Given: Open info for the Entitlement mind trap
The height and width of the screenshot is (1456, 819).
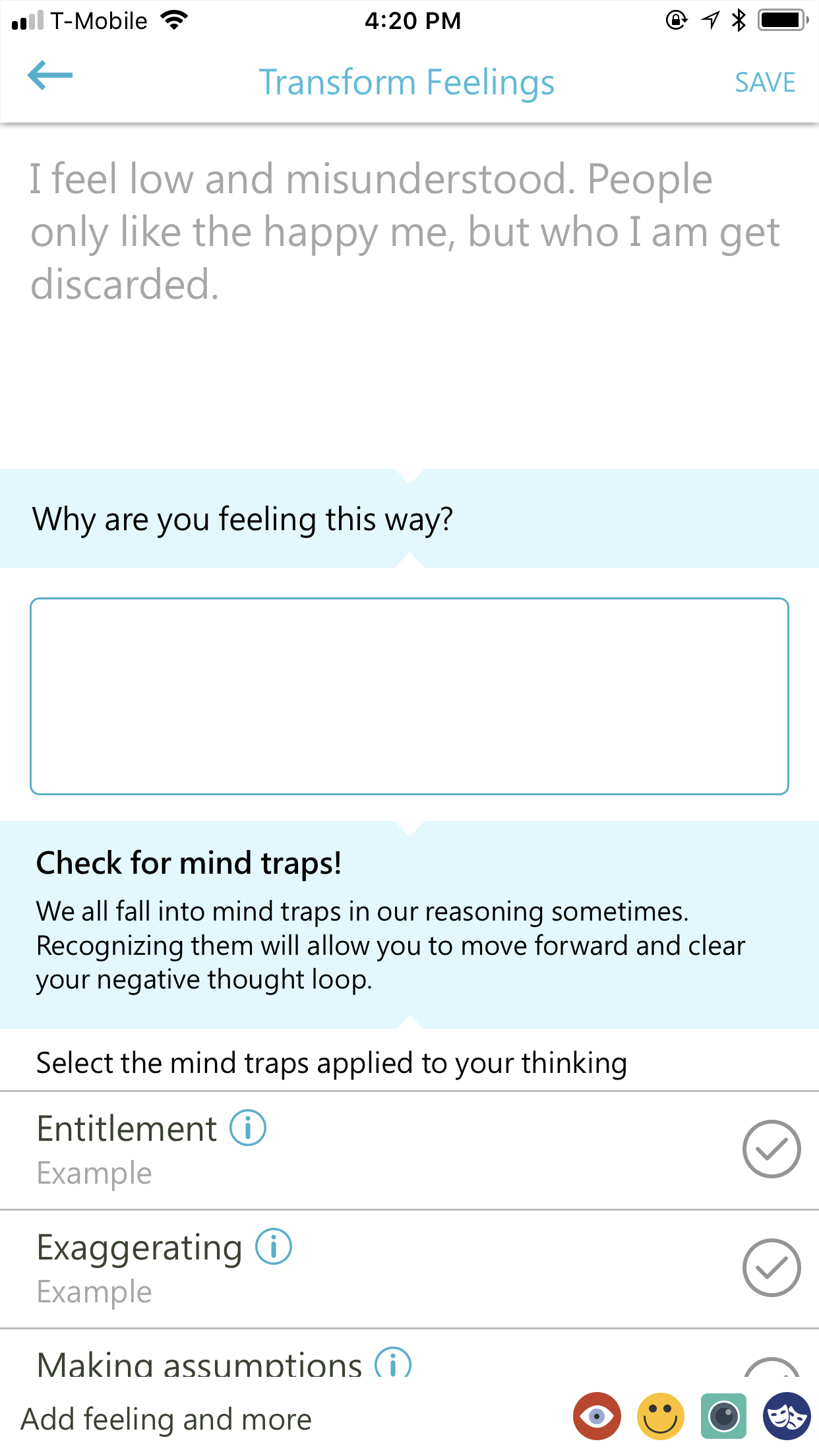Looking at the screenshot, I should pyautogui.click(x=248, y=1128).
